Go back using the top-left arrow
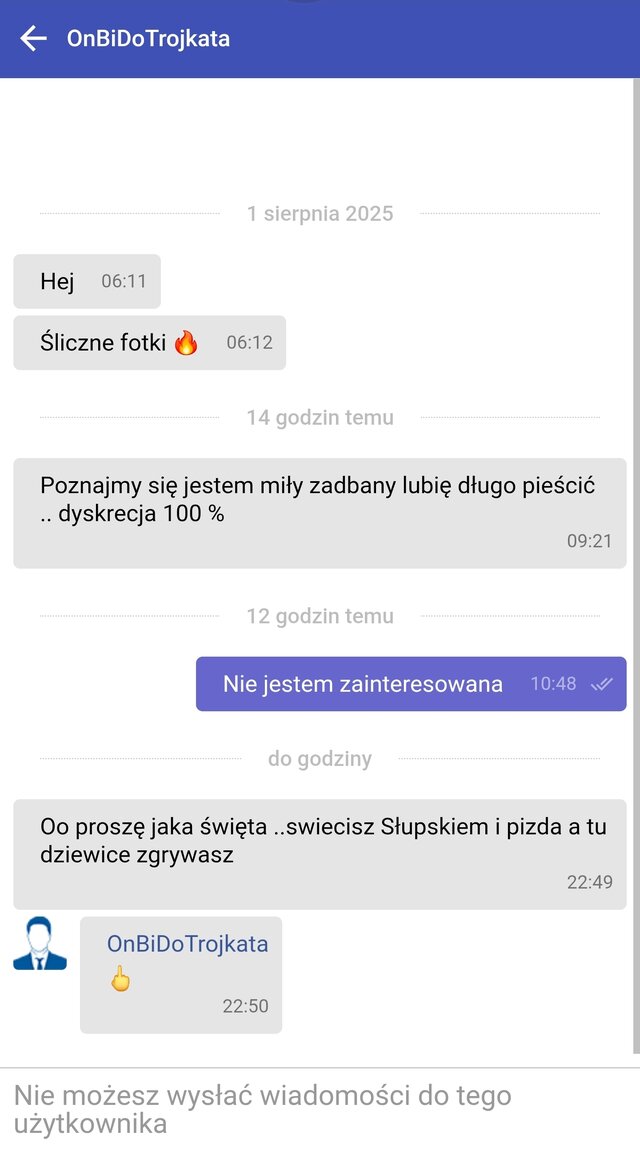Screen dimensions: 640x1152 tap(33, 38)
